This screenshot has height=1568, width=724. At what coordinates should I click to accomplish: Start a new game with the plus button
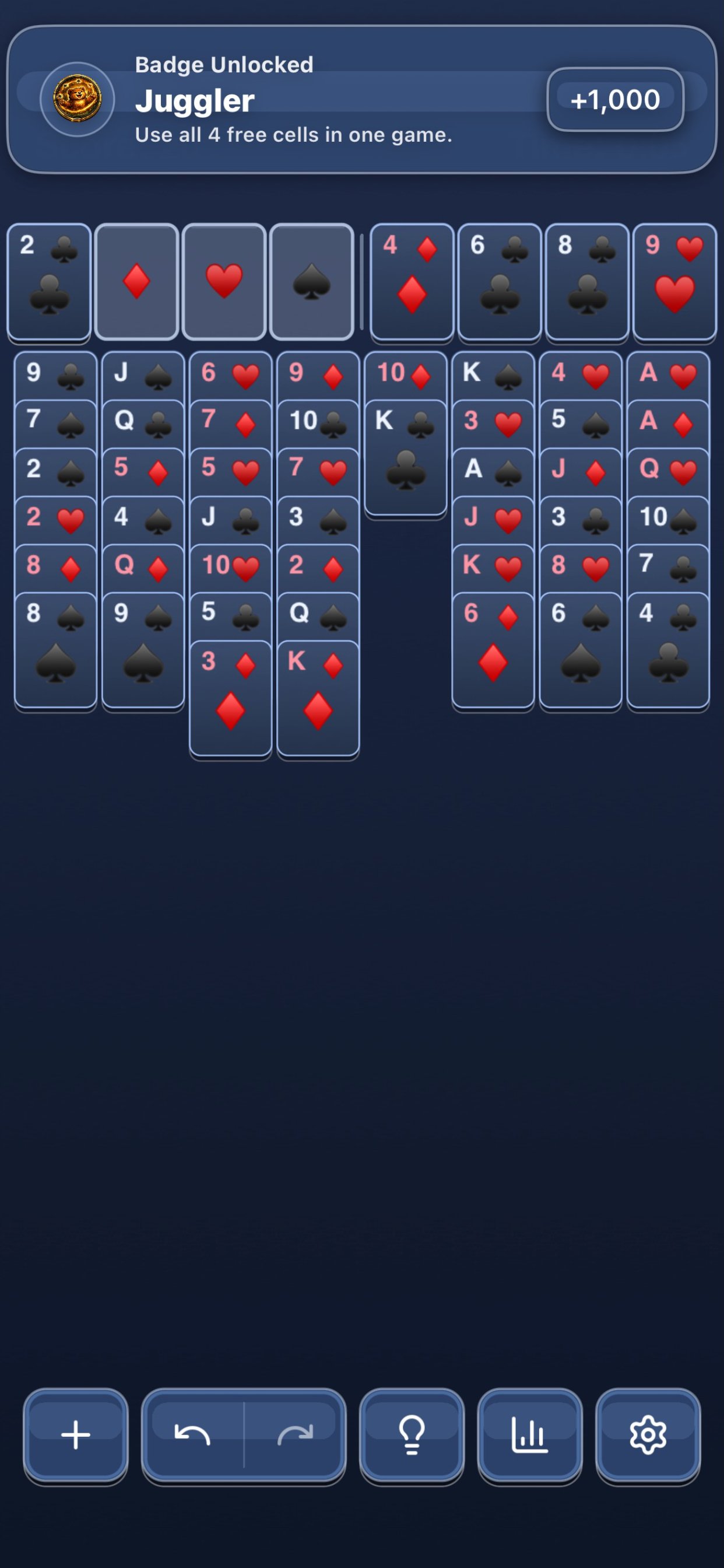click(x=75, y=1434)
